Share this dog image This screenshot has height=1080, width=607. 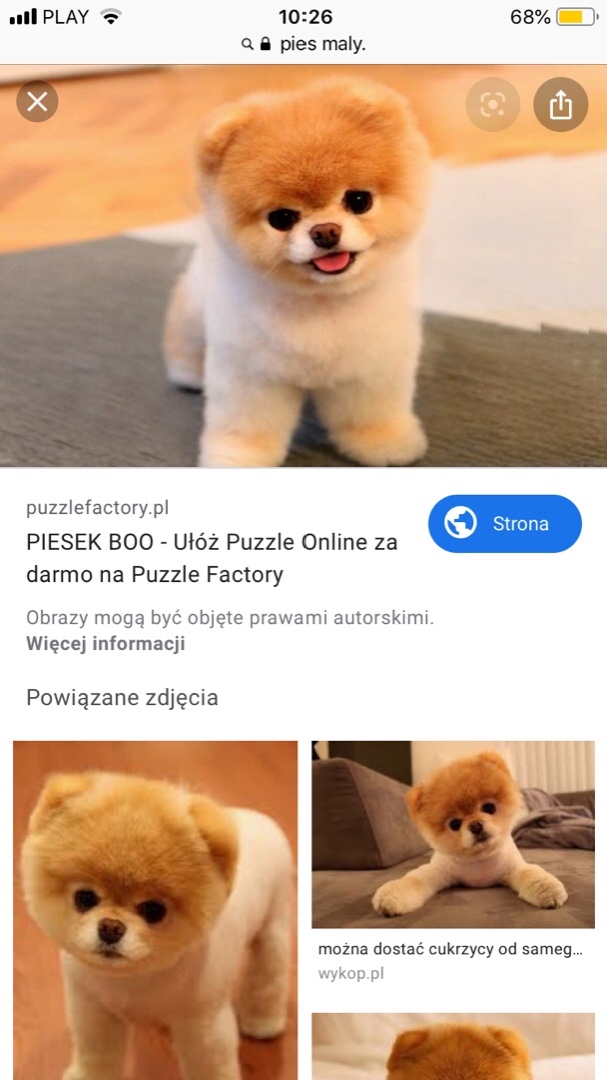pos(560,104)
